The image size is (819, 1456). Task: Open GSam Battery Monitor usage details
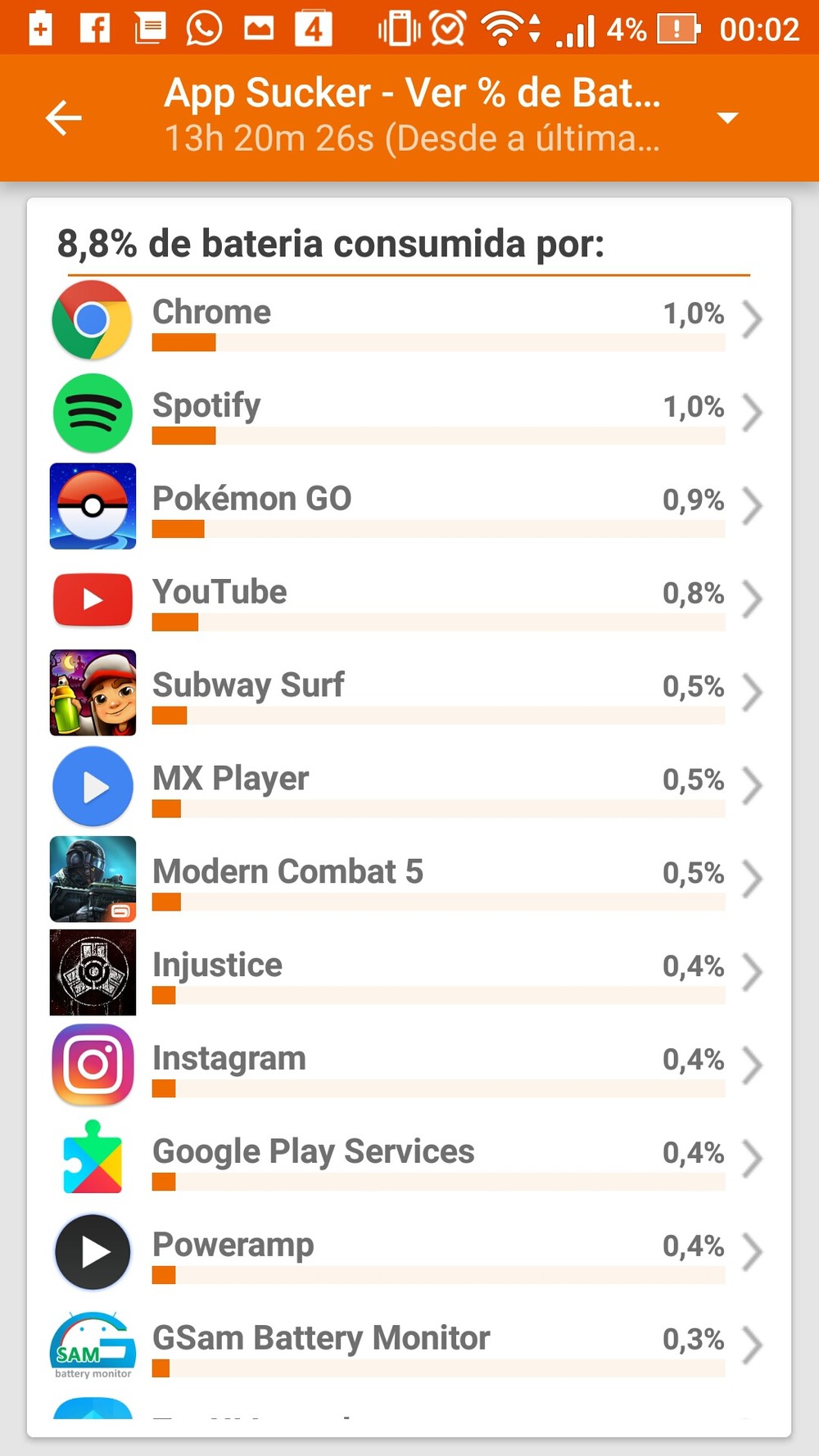click(x=409, y=1346)
